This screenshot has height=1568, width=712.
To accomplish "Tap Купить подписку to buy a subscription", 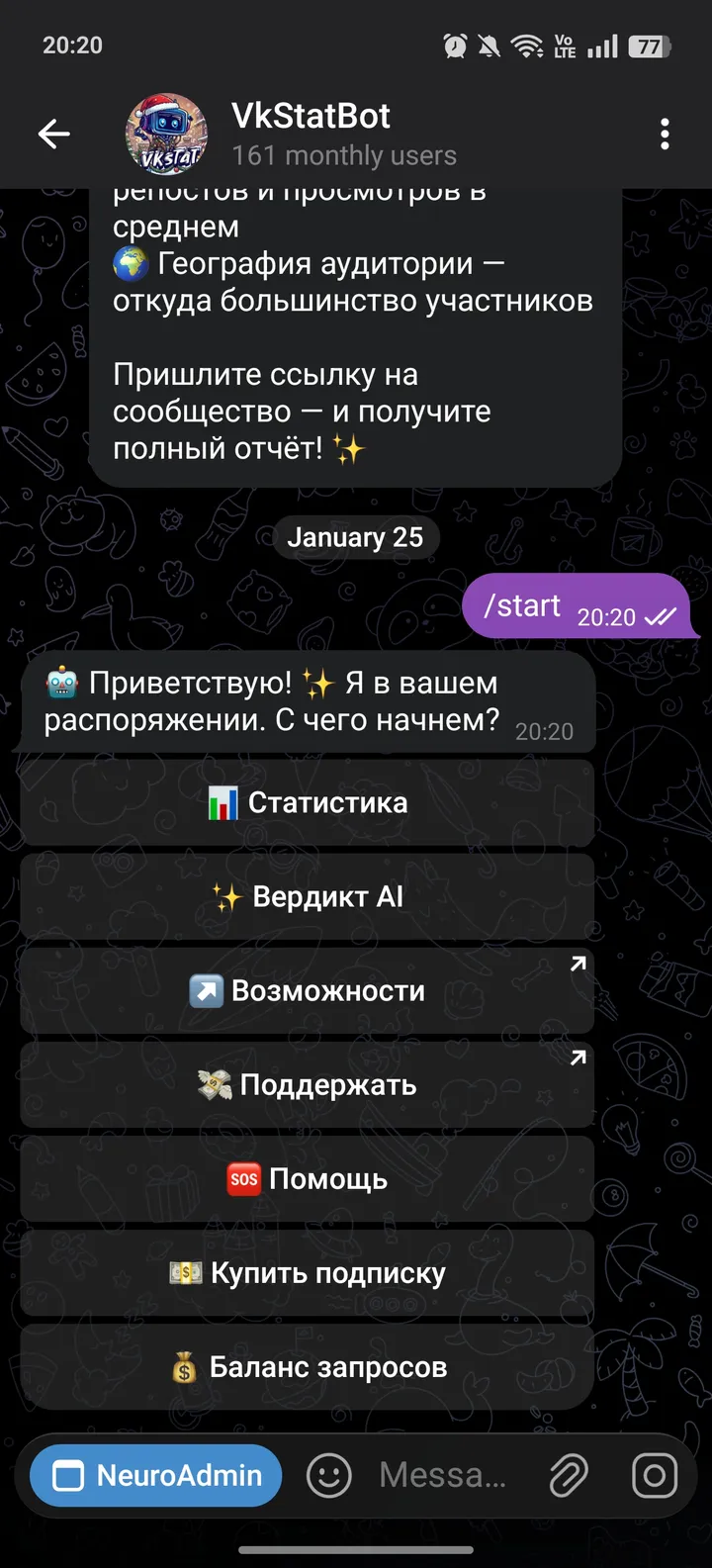I will pos(307,1272).
